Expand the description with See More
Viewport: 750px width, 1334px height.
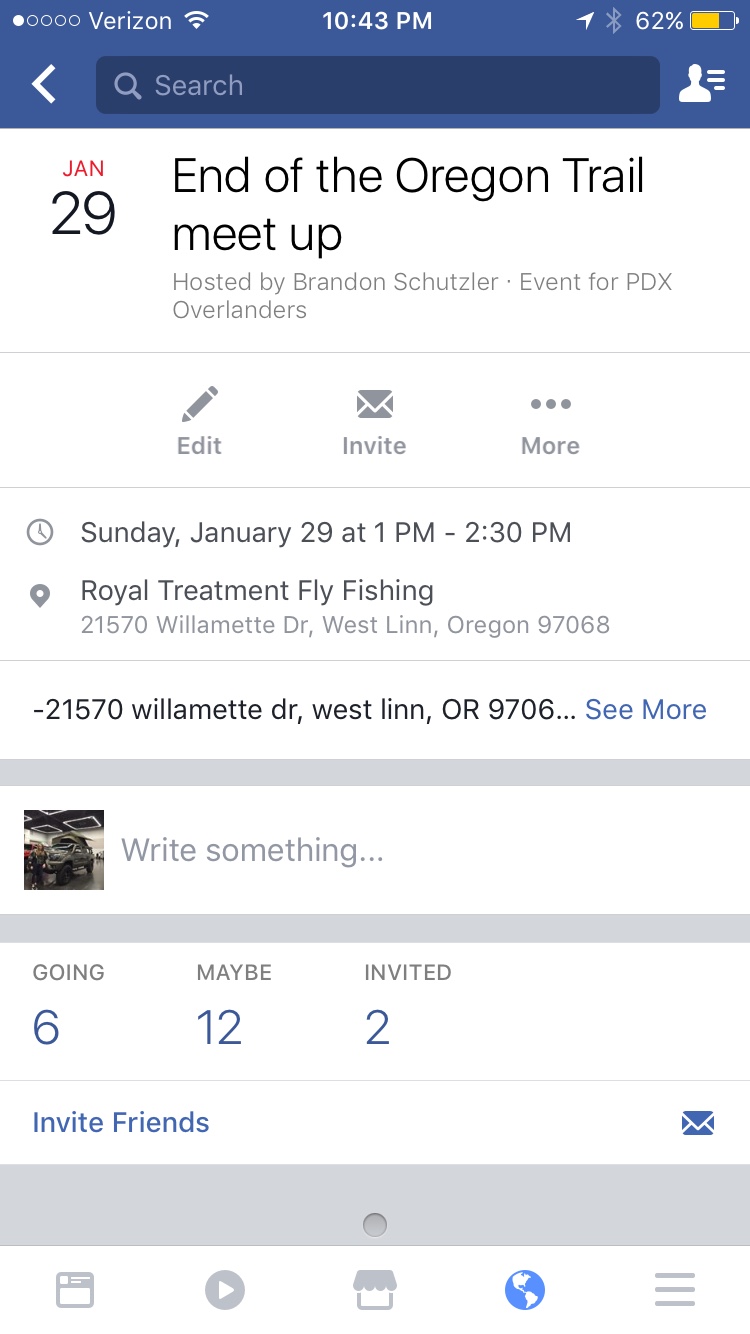click(645, 710)
